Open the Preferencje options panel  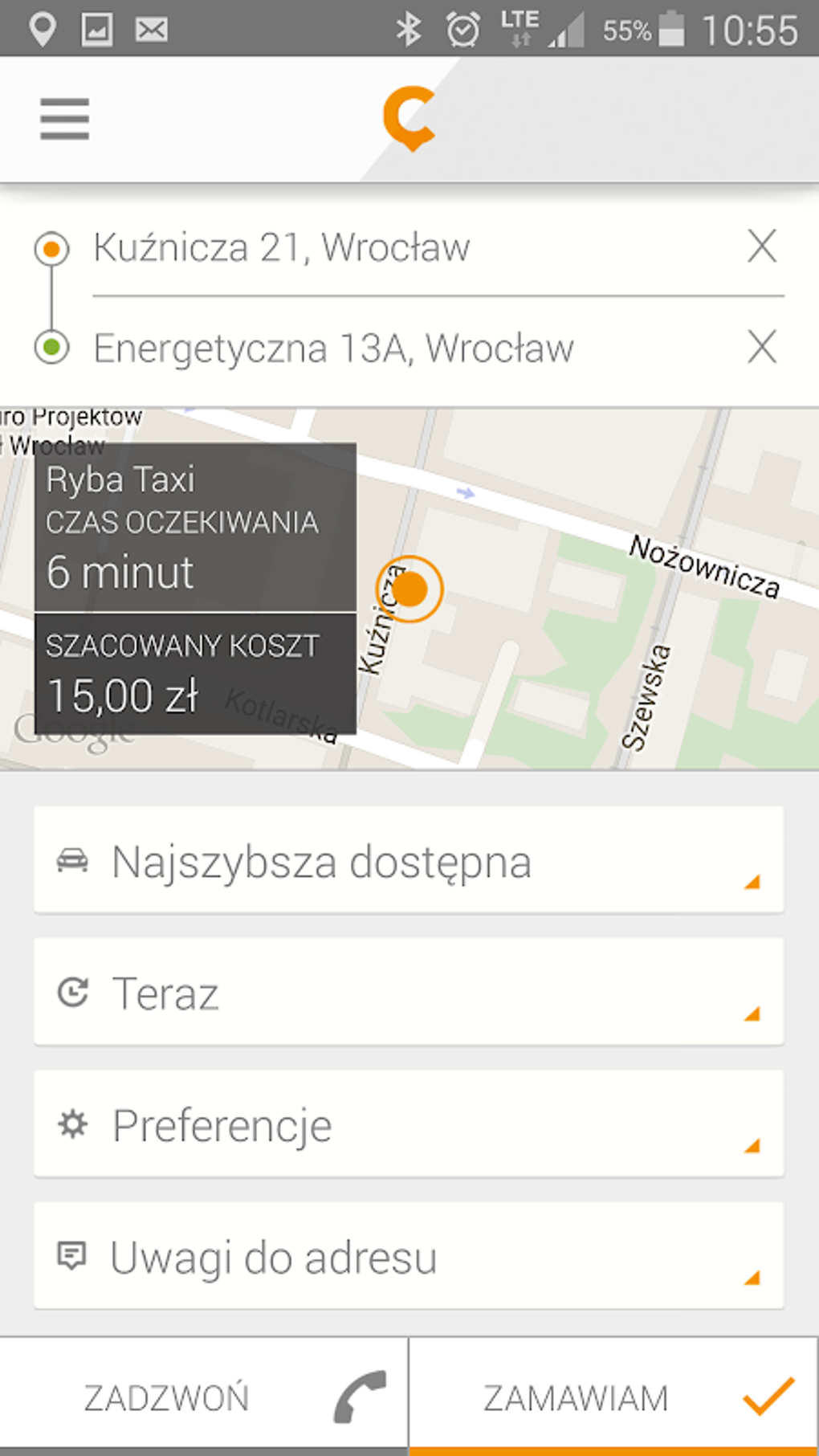pyautogui.click(x=753, y=1147)
